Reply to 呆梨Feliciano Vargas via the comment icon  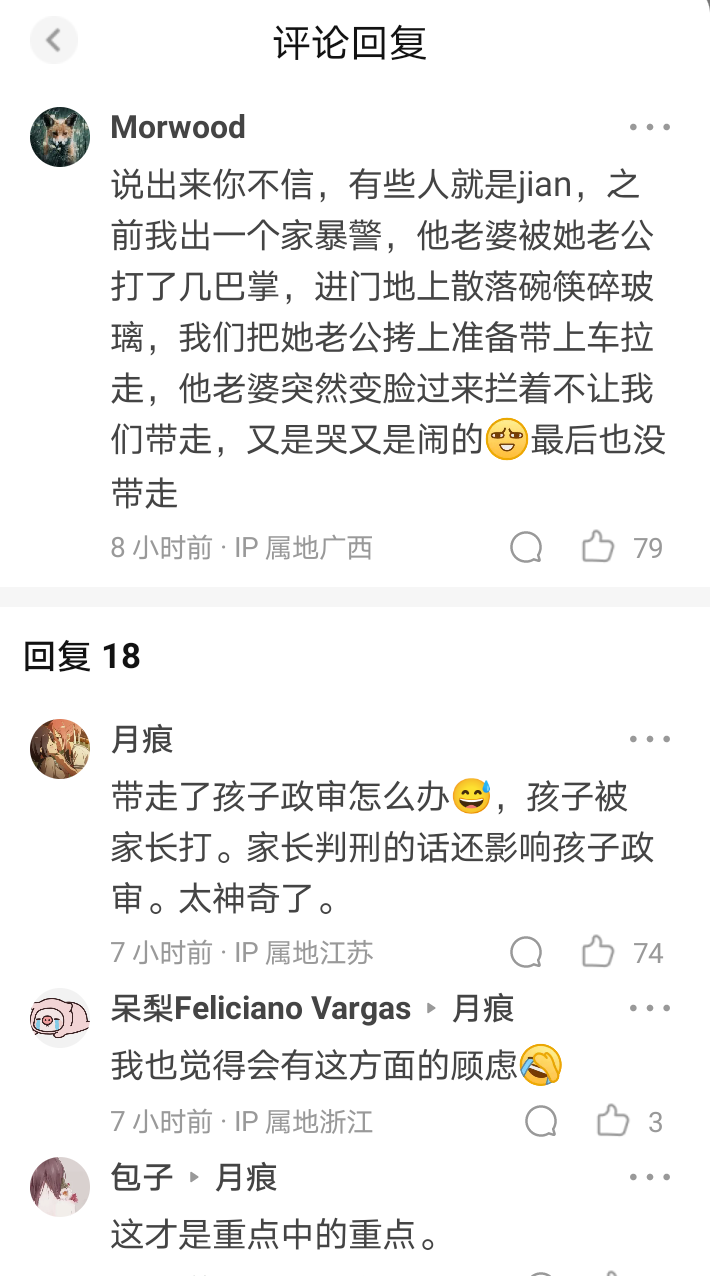coord(541,1121)
